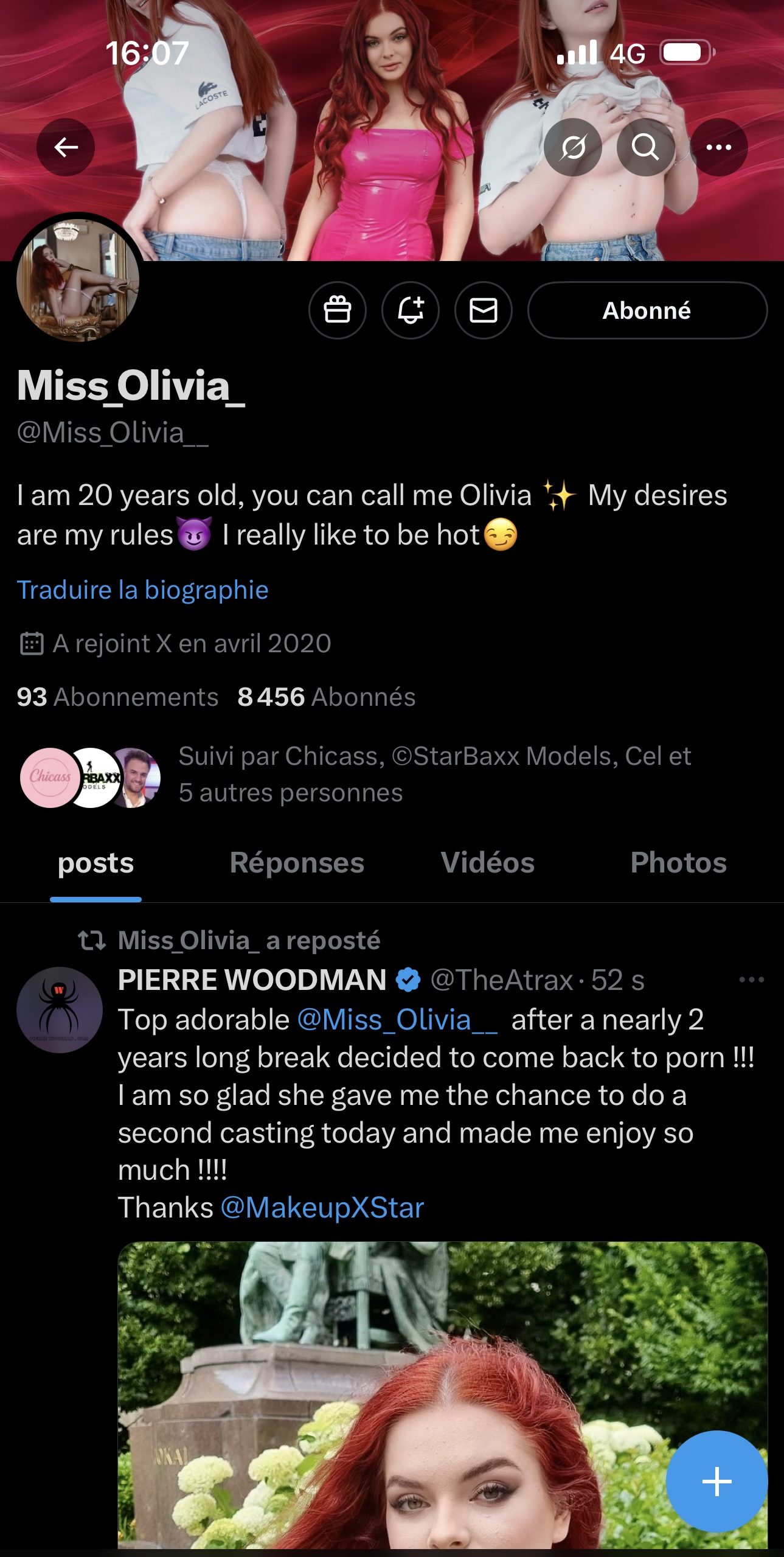This screenshot has height=1557, width=784.
Task: Open the @MakeupXStar mention
Action: click(x=322, y=1208)
